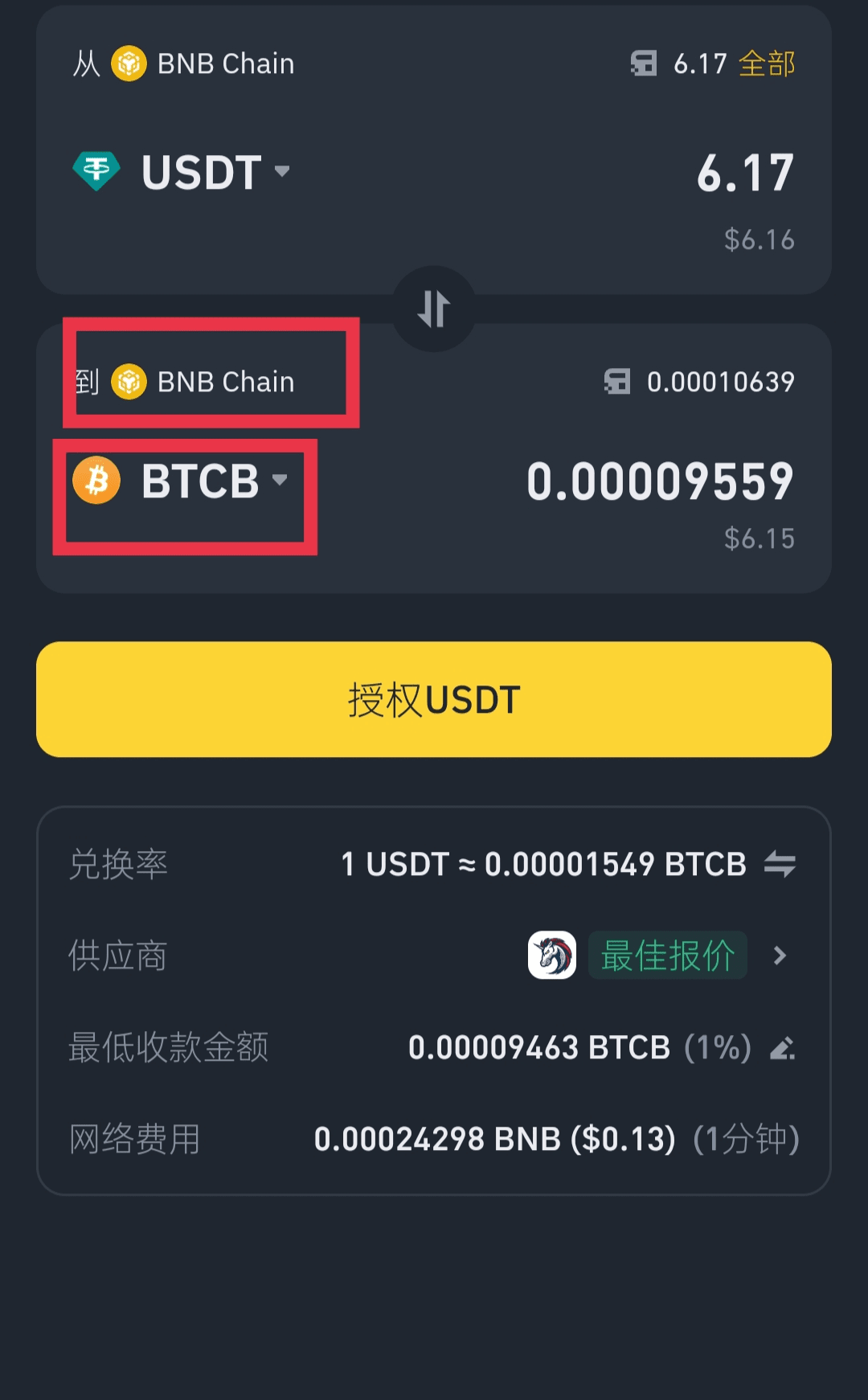This screenshot has height=1400, width=868.
Task: Change the destination BNB Chain network
Action: tap(204, 382)
